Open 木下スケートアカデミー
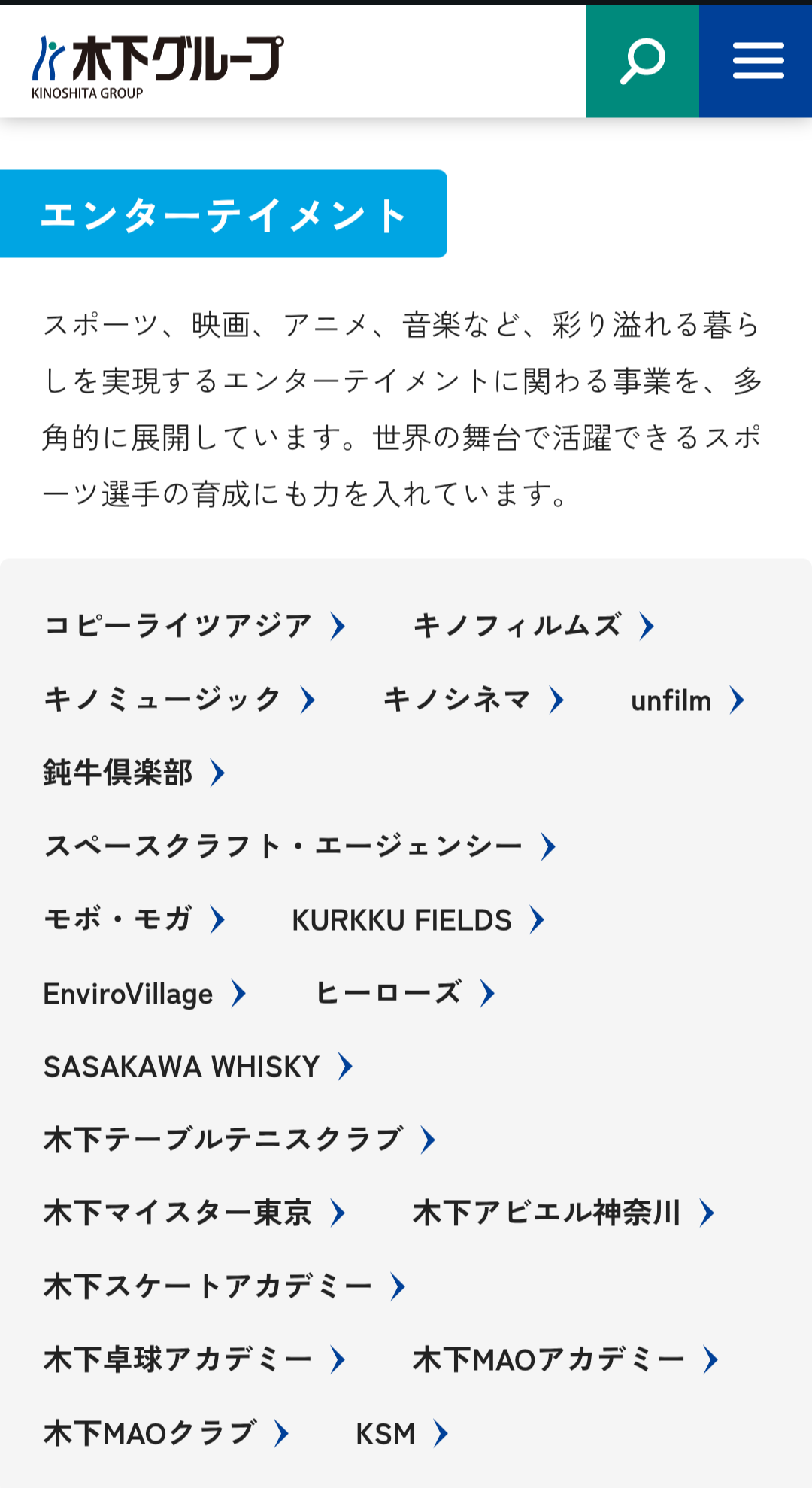Screen dimensions: 812x1488 coord(224,1286)
